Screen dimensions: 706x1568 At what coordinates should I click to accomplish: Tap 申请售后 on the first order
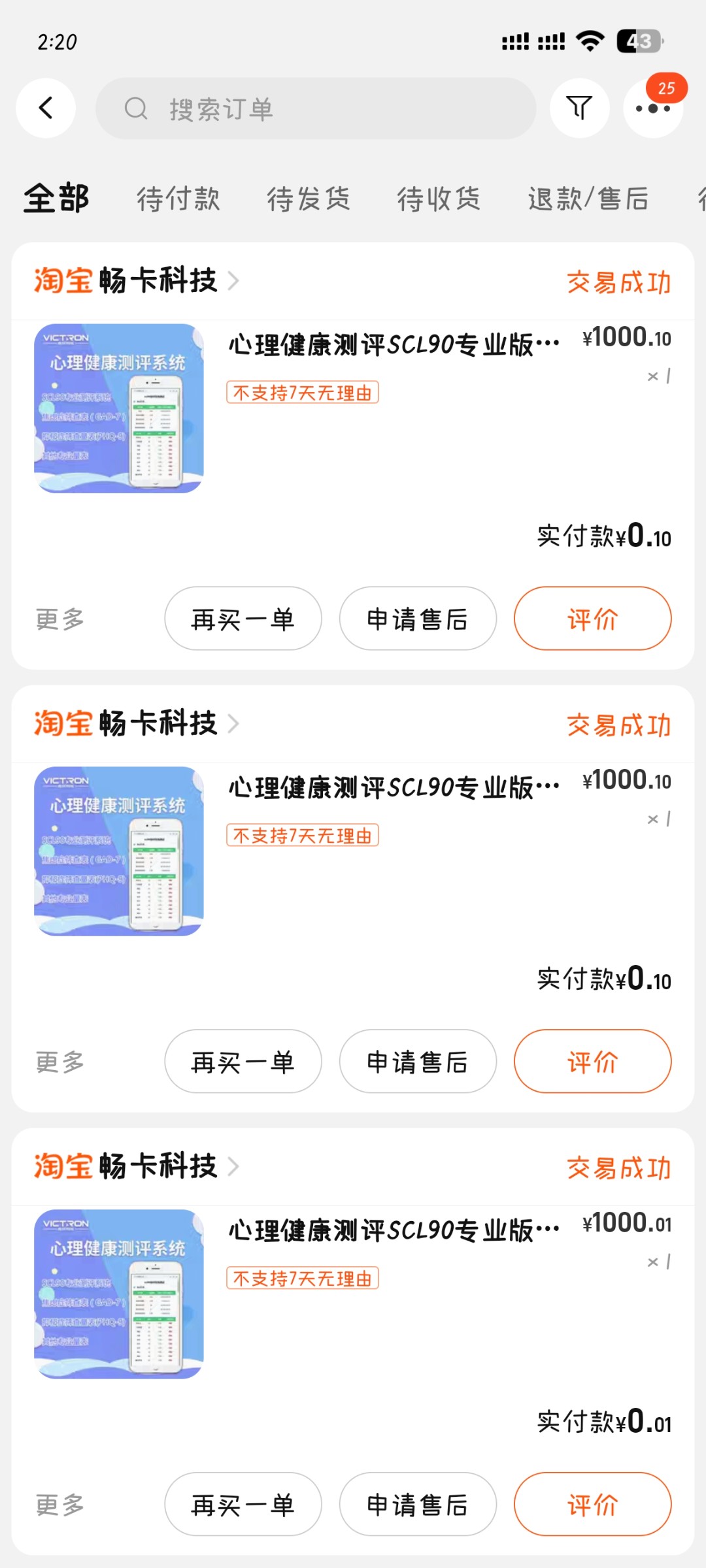pyautogui.click(x=417, y=619)
